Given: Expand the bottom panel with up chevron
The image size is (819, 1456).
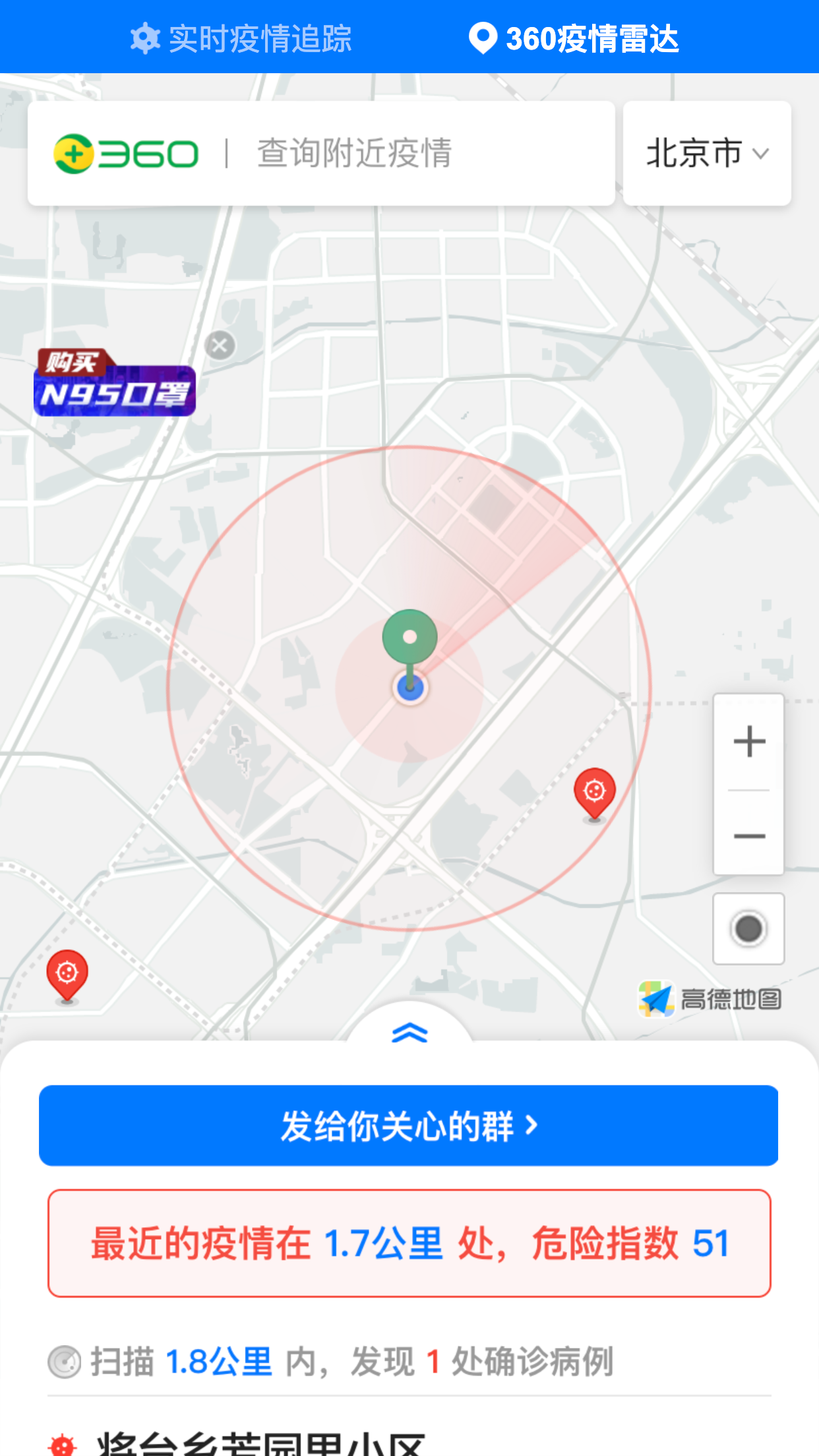Looking at the screenshot, I should [409, 1031].
